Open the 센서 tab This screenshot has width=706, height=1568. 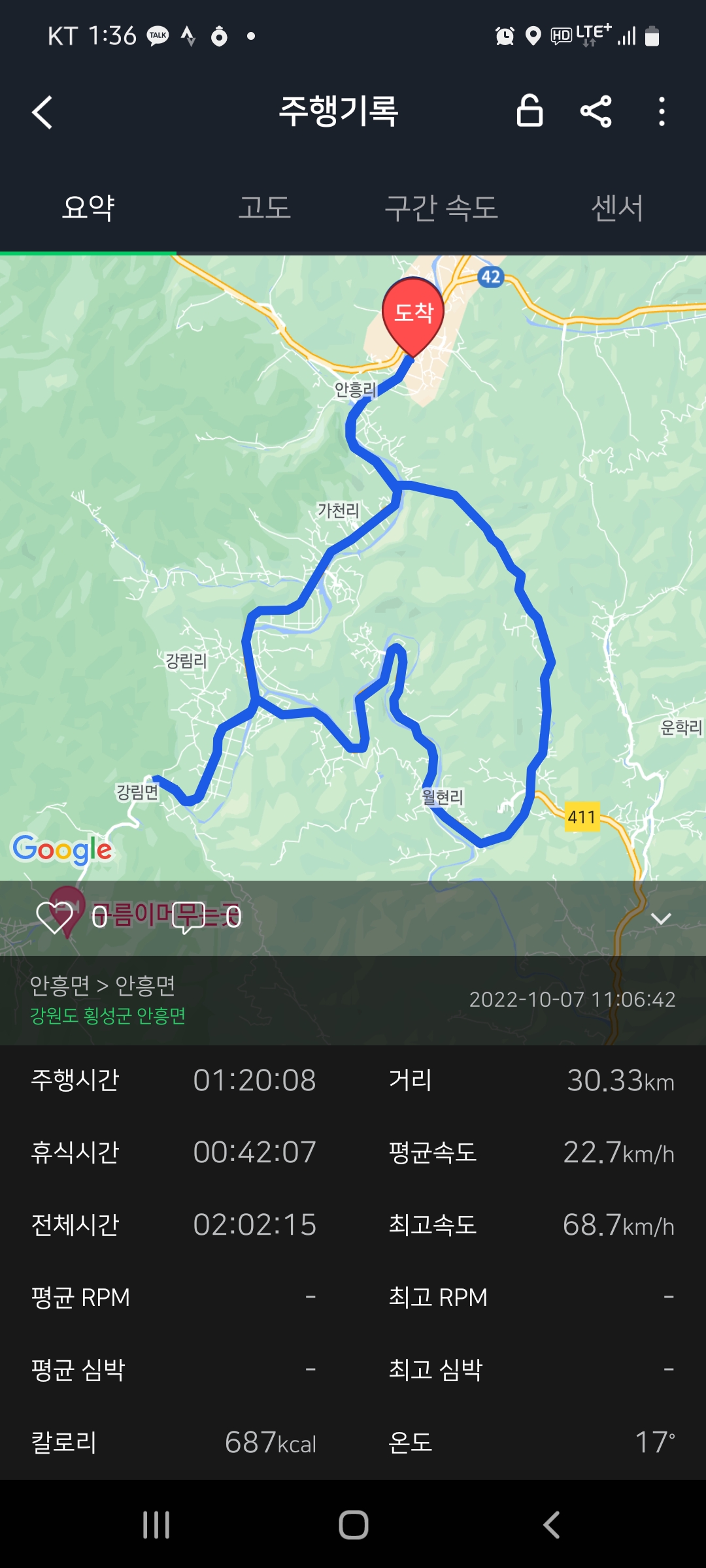617,208
